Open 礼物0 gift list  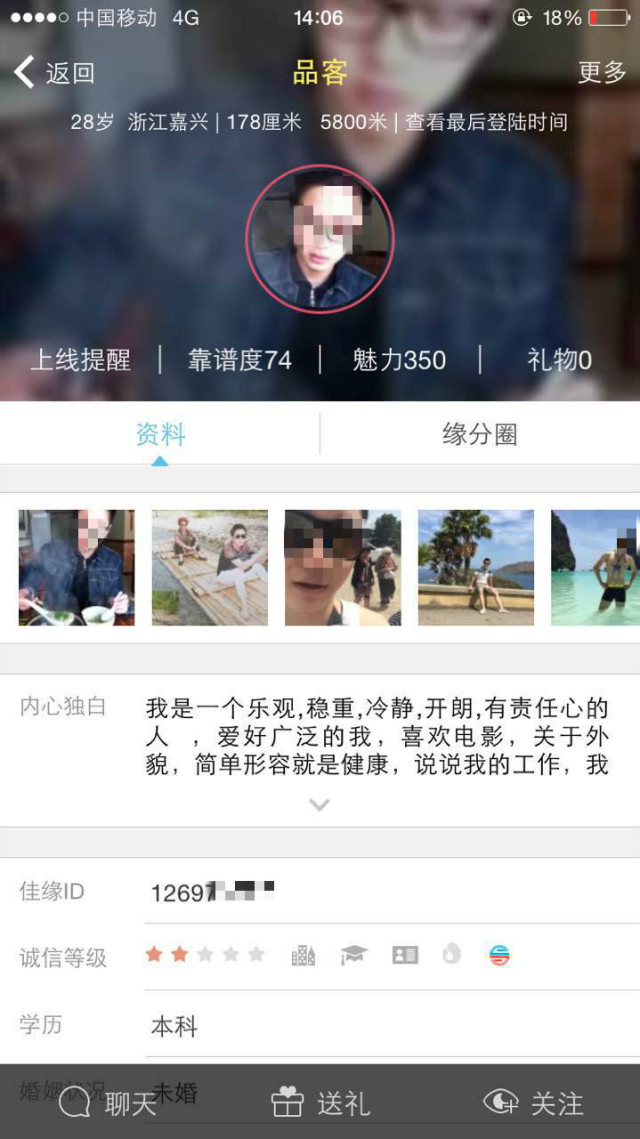[559, 360]
